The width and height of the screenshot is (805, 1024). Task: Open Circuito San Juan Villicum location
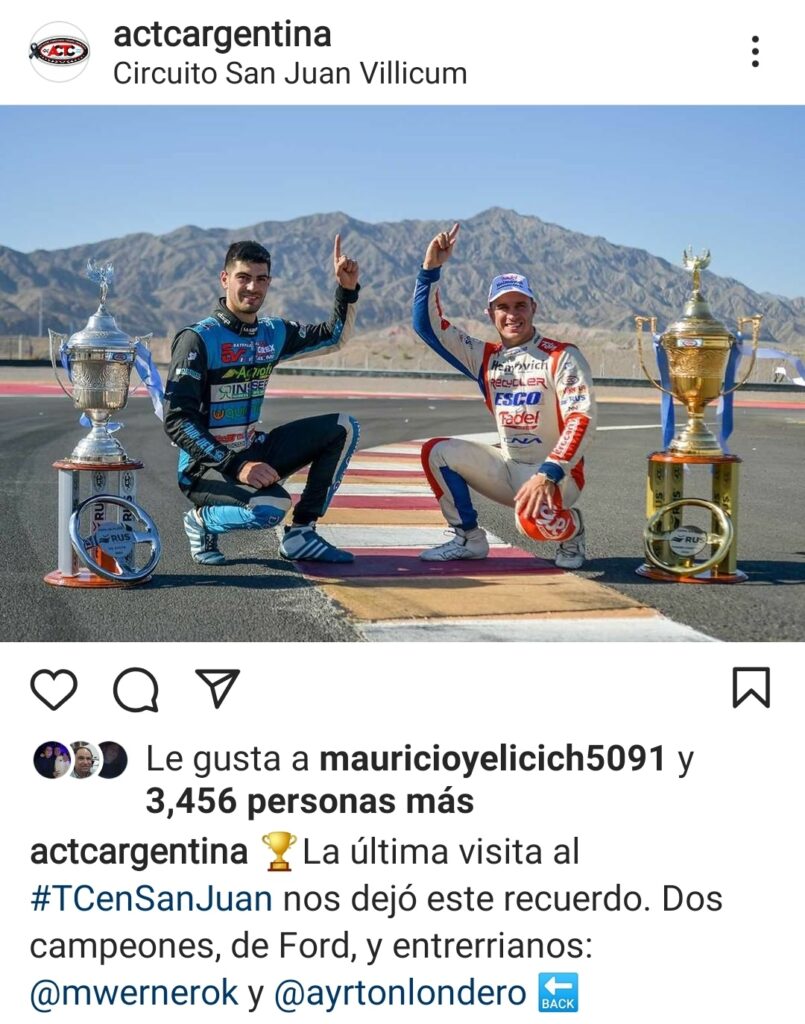289,74
